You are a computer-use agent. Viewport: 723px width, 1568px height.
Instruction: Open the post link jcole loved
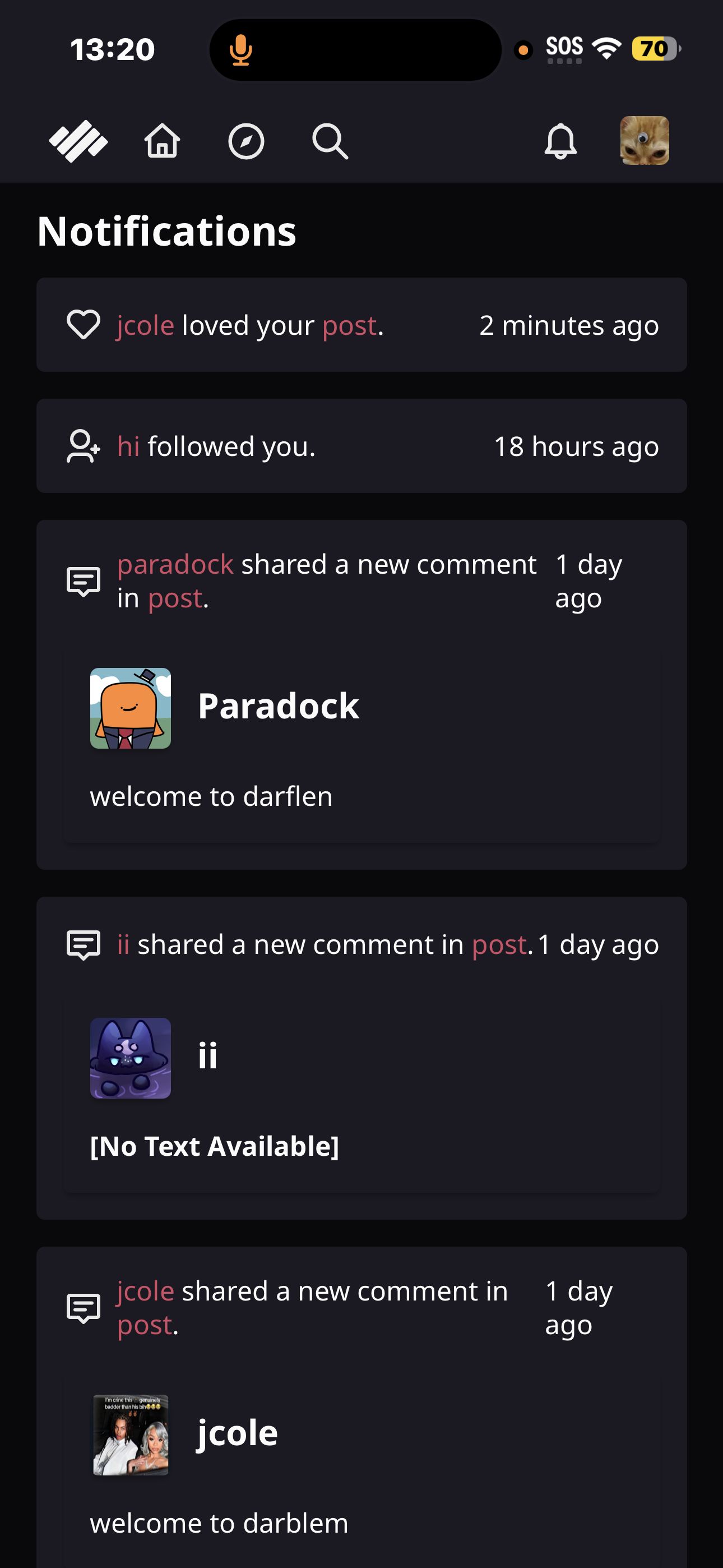(349, 325)
